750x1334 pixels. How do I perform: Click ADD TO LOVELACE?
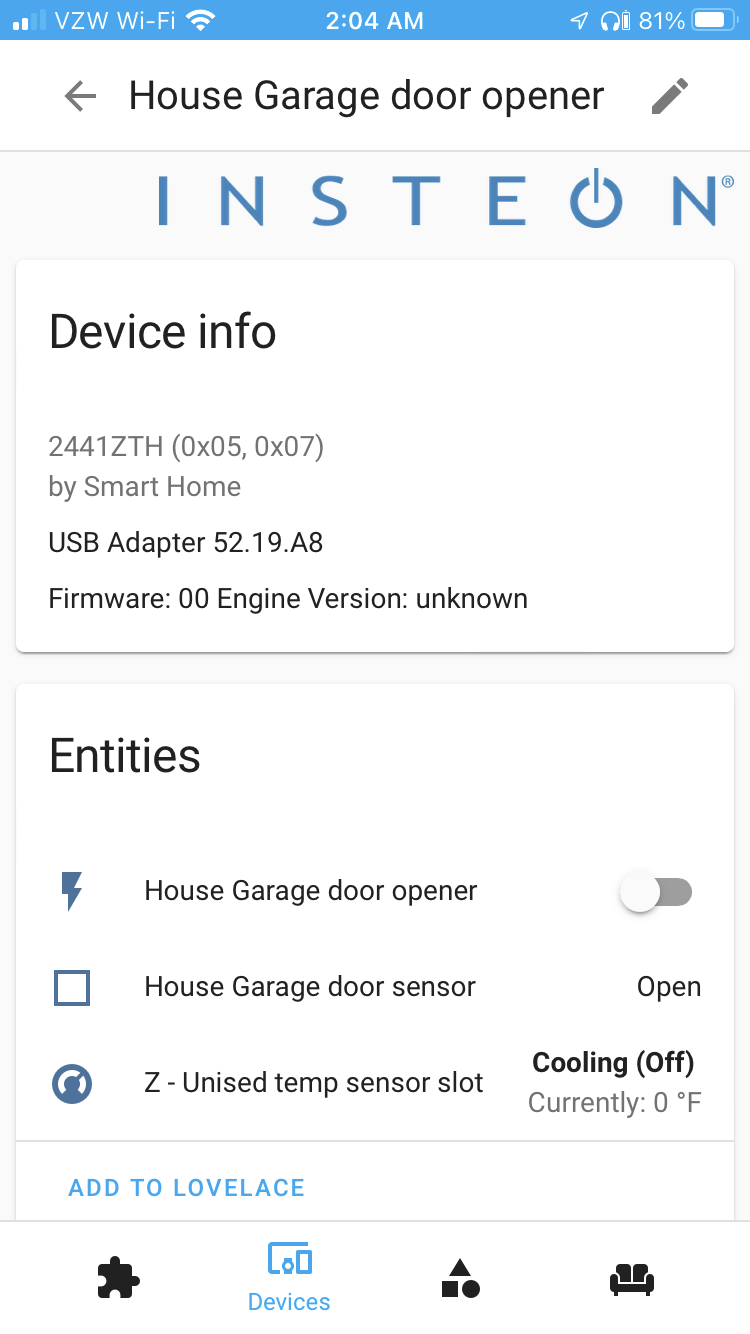click(186, 1187)
